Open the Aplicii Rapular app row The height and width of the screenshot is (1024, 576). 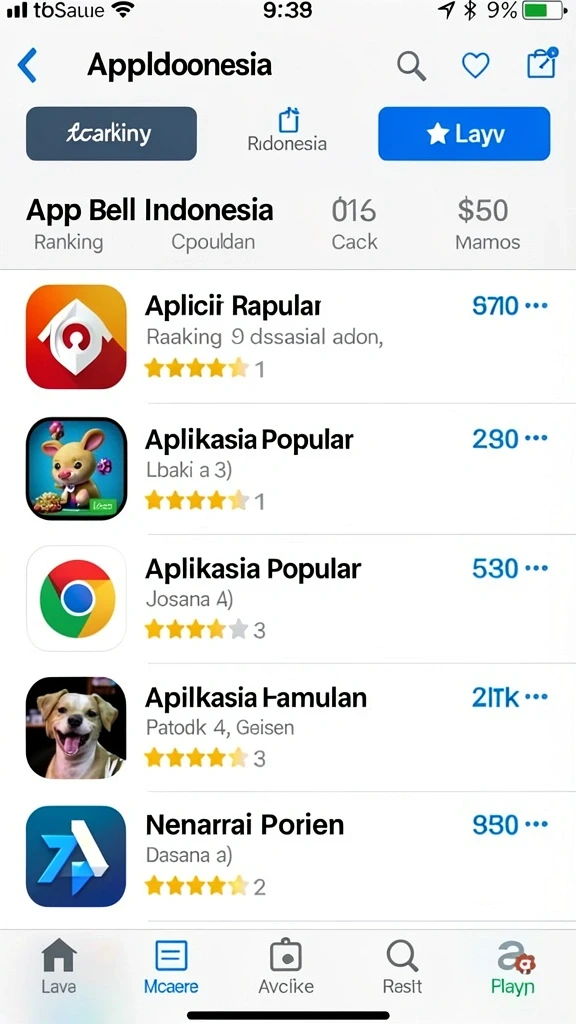coord(288,336)
